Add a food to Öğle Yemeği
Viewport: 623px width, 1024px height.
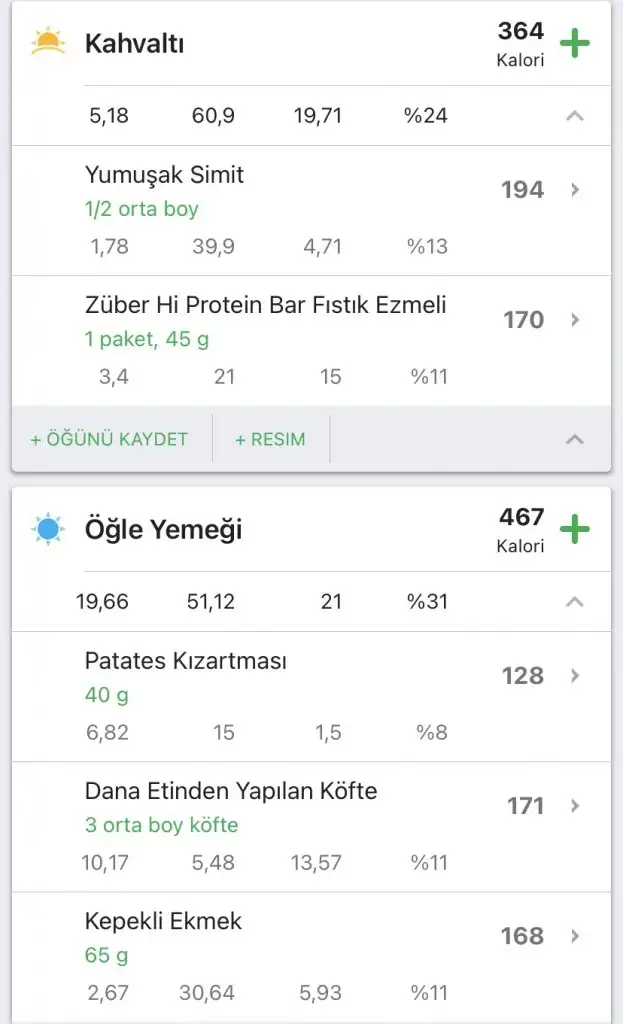point(574,529)
